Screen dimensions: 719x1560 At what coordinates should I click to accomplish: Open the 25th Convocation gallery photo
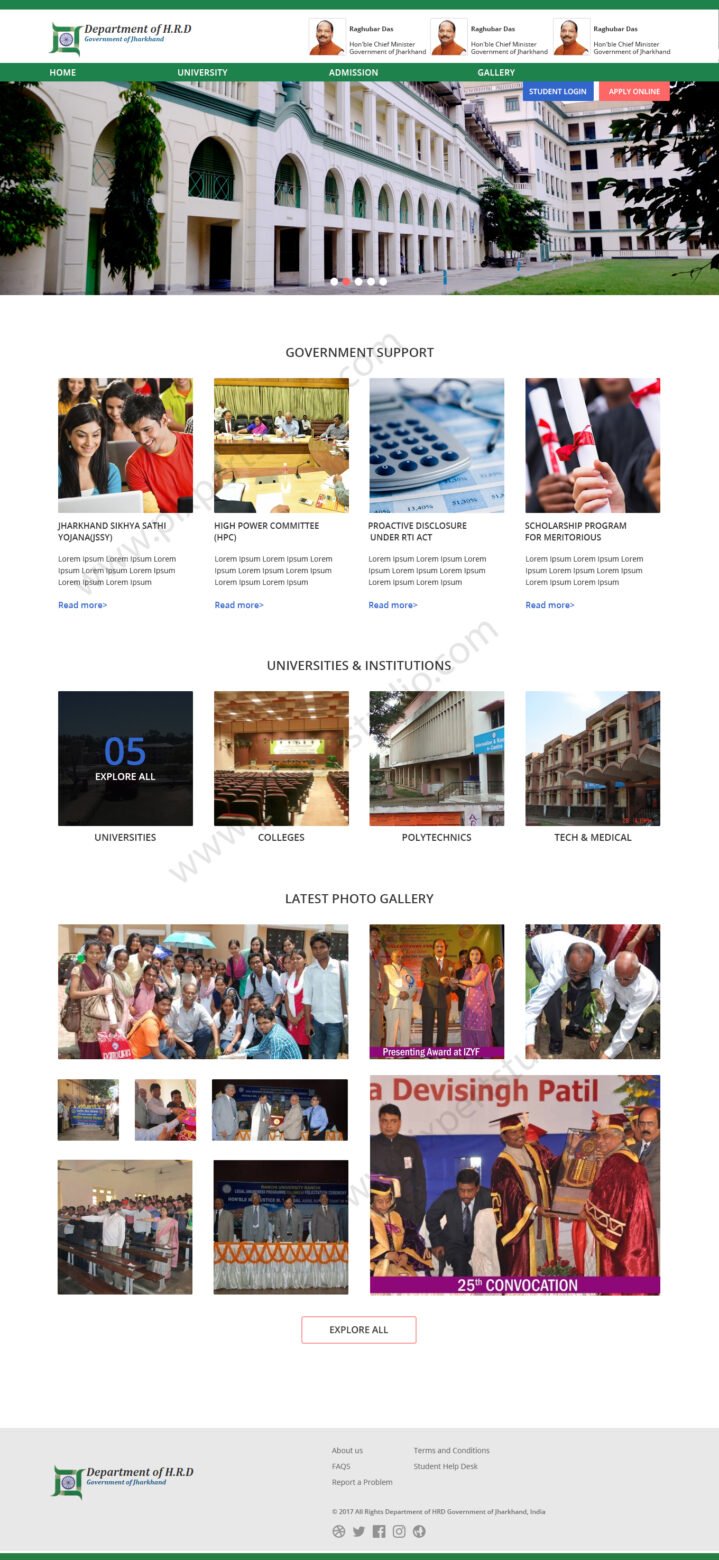(514, 1185)
